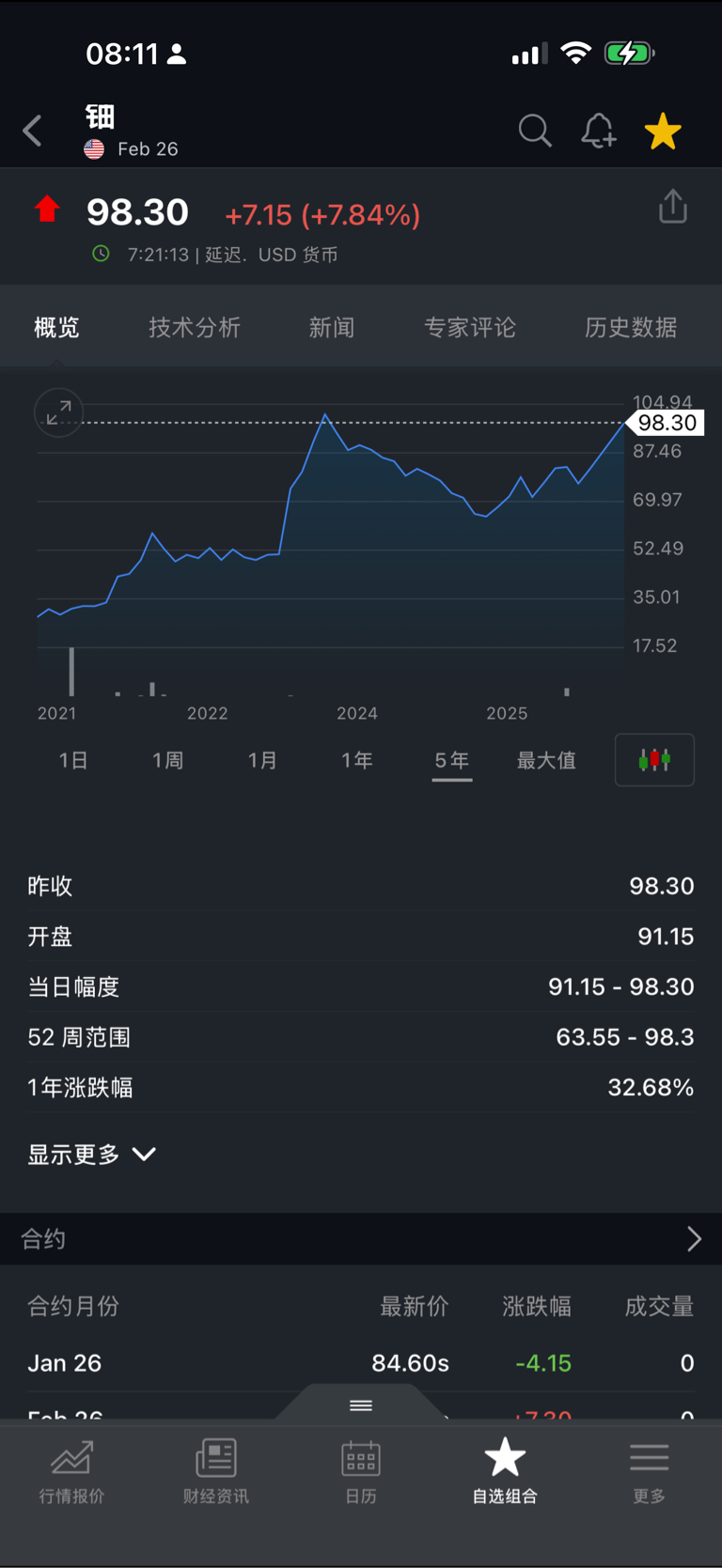Select the 1日 chart range
Screen dimensions: 722x1568
click(x=73, y=760)
